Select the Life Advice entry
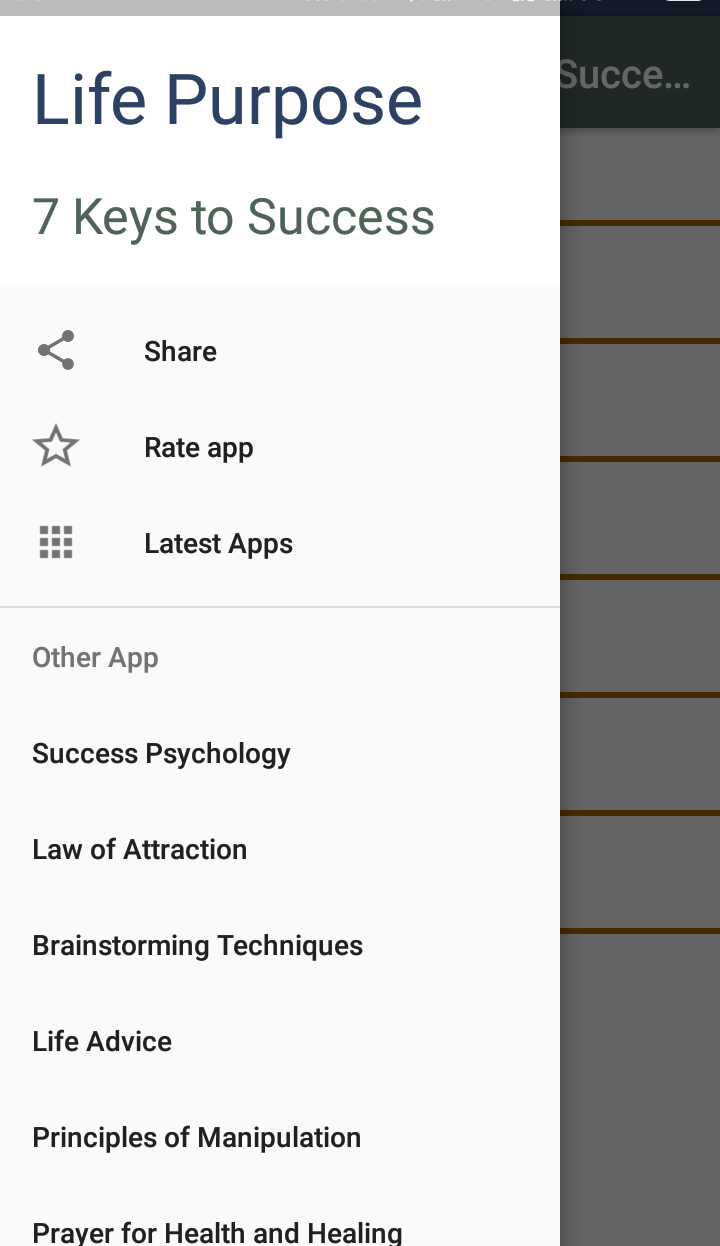Viewport: 720px width, 1246px height. pos(102,1041)
